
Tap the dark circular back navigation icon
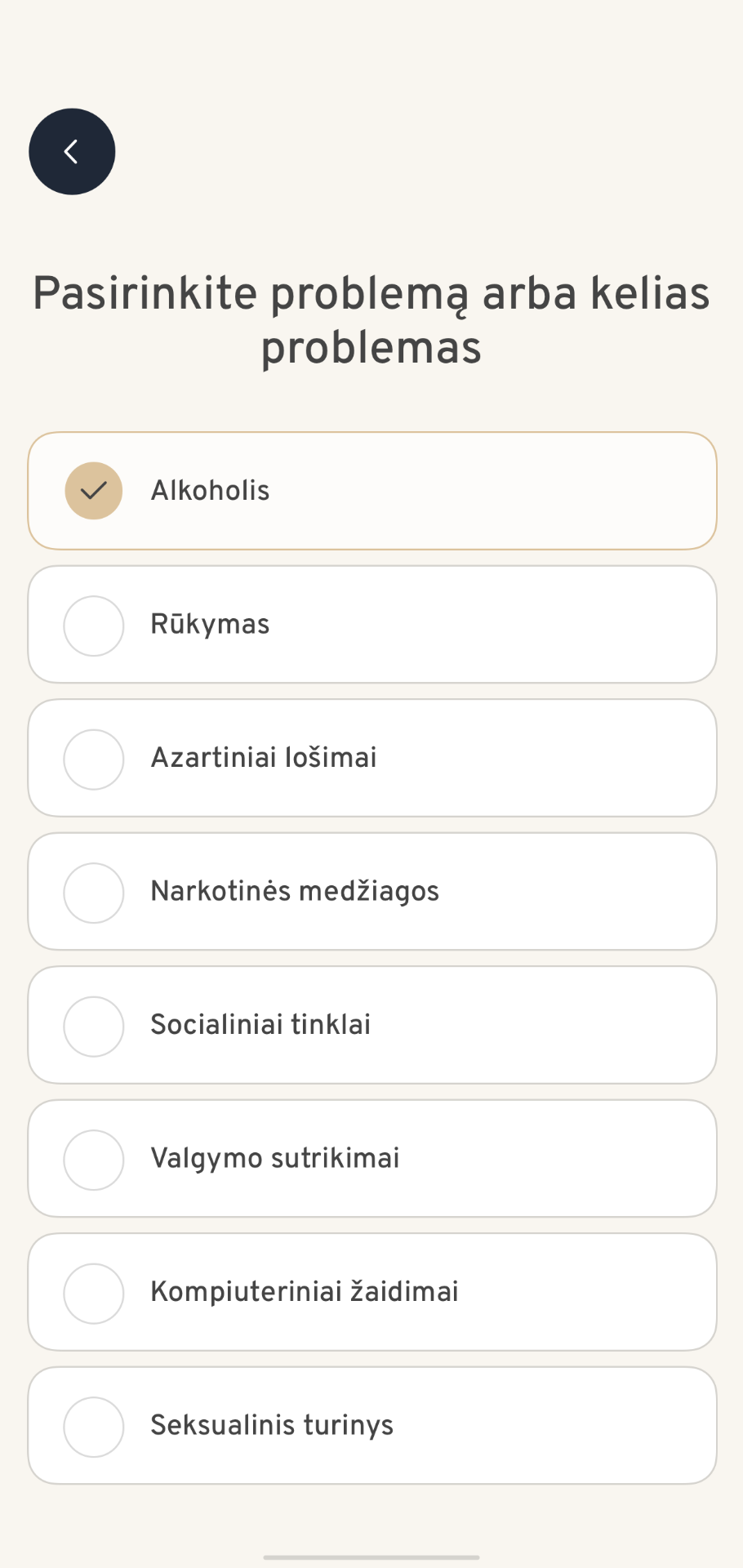[72, 151]
